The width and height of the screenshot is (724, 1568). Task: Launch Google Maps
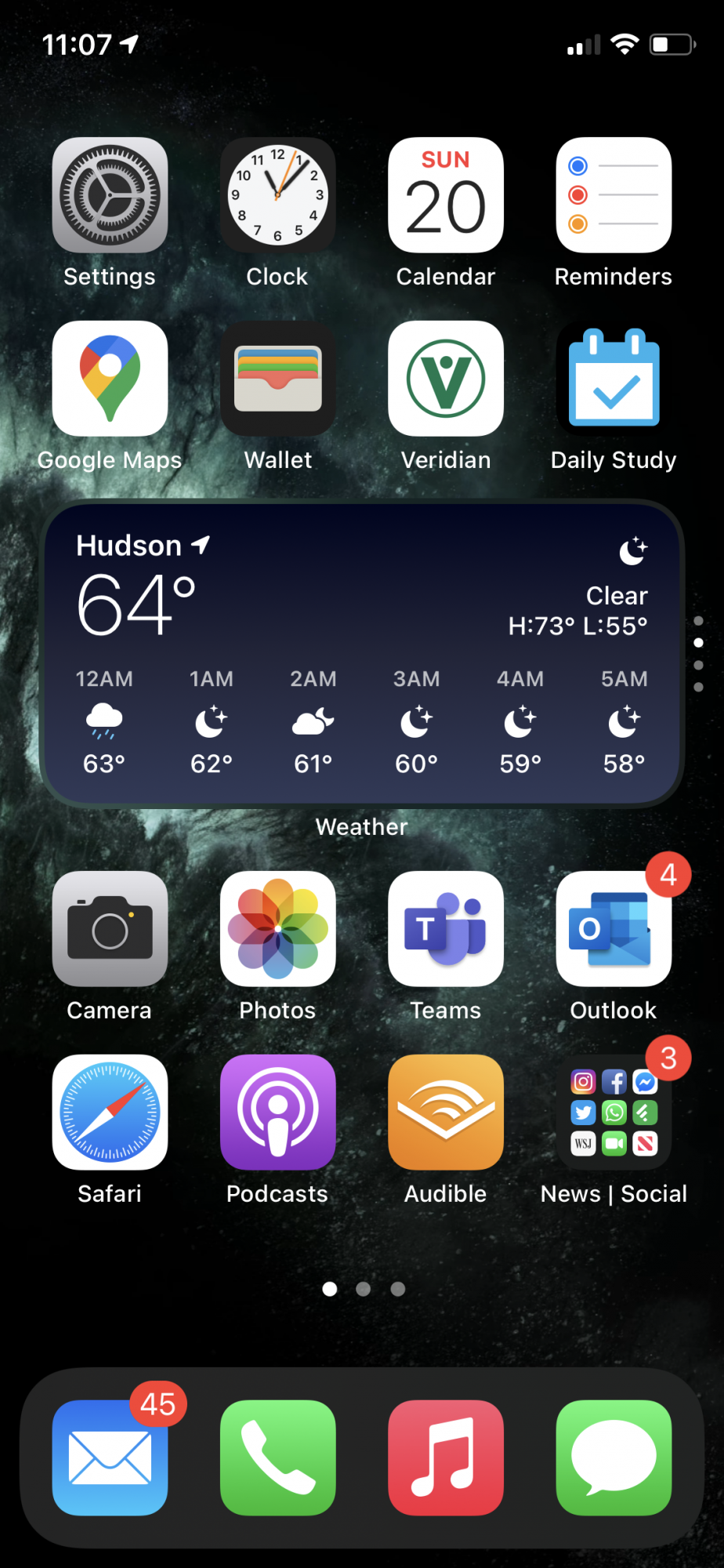pyautogui.click(x=110, y=379)
